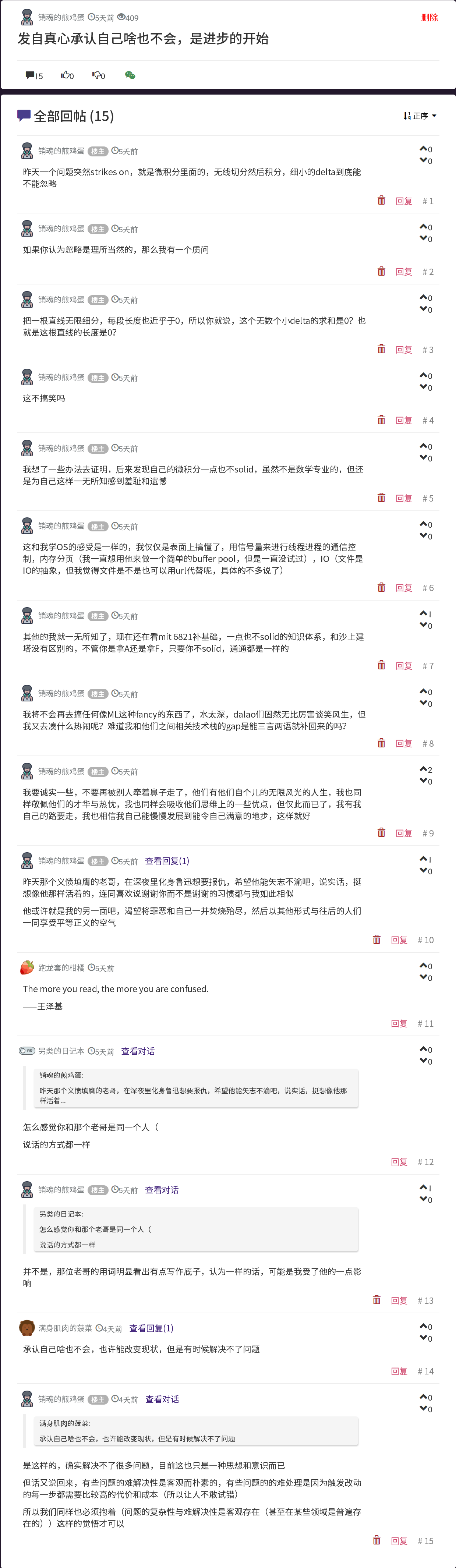Reply to comment #11 with 回复

[399, 1024]
